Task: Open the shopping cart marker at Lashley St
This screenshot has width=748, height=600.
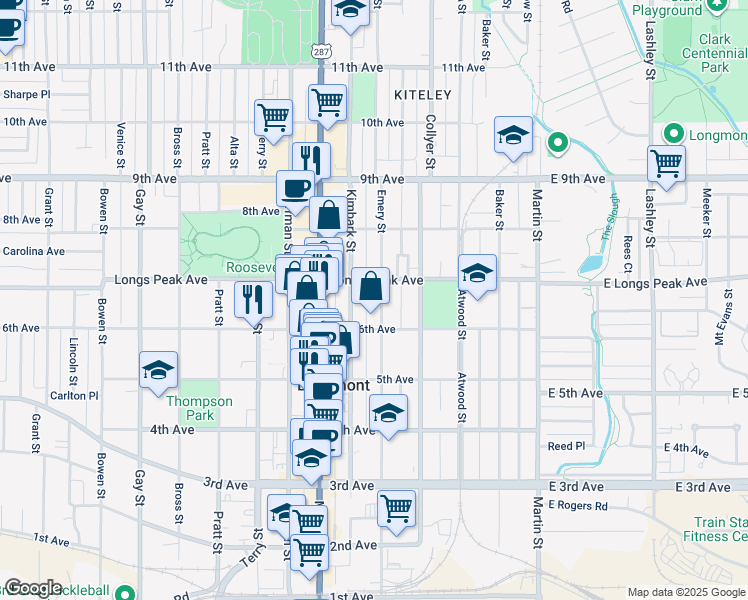Action: click(666, 163)
